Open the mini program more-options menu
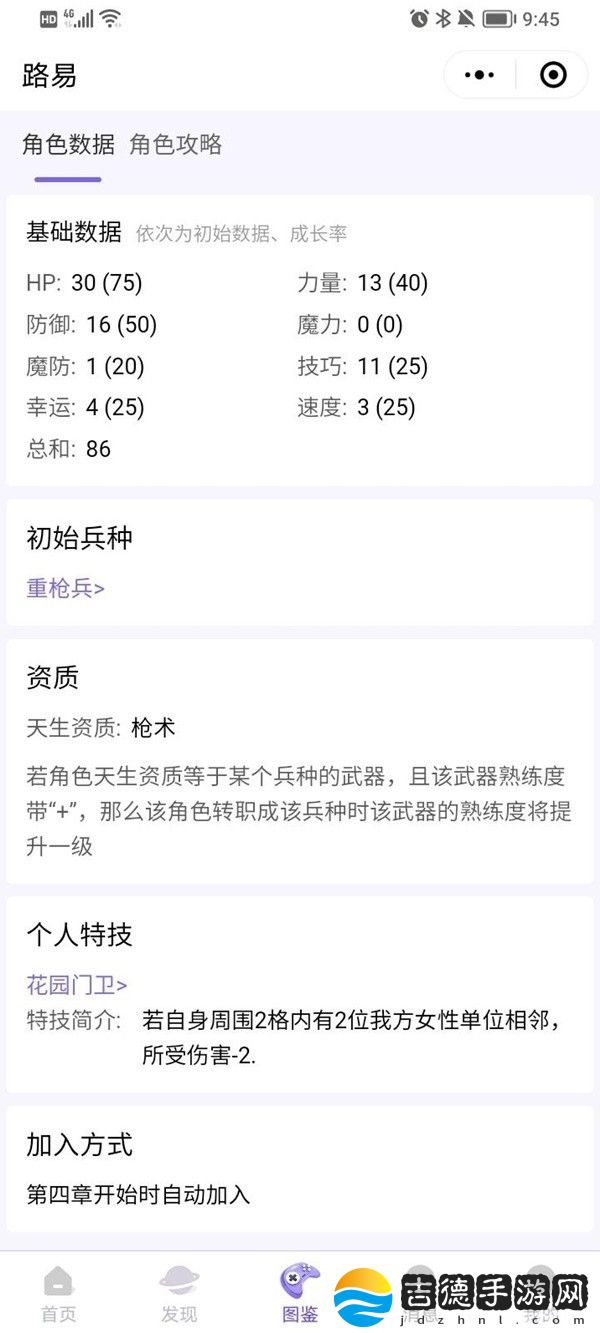 [x=480, y=75]
